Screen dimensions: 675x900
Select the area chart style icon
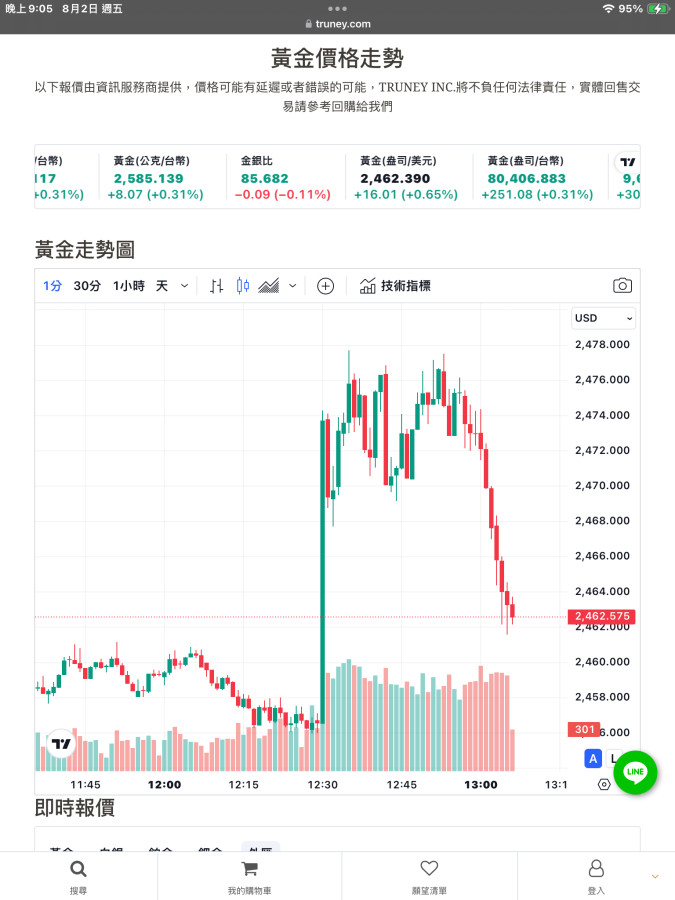pyautogui.click(x=268, y=286)
